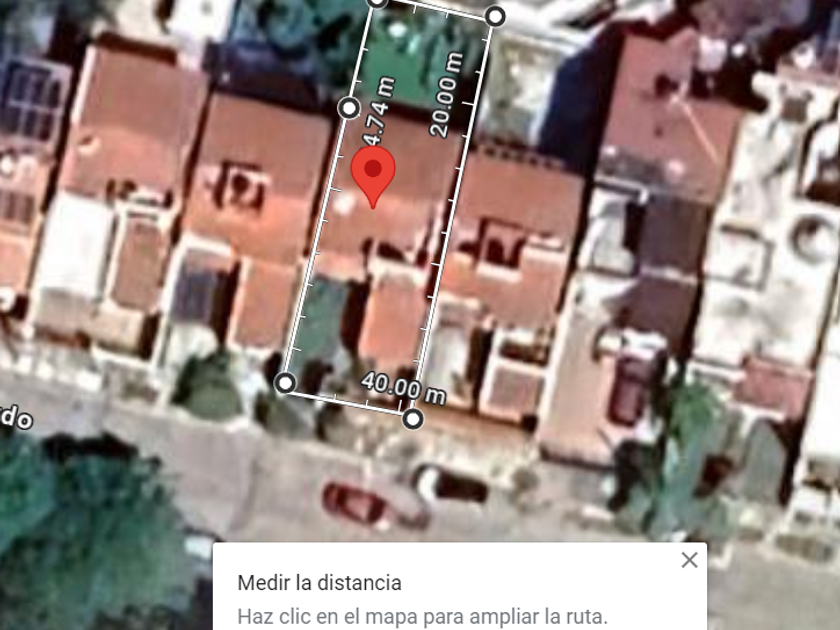Select the measuring point above the 20.00 m label
The image size is (840, 630).
[495, 16]
